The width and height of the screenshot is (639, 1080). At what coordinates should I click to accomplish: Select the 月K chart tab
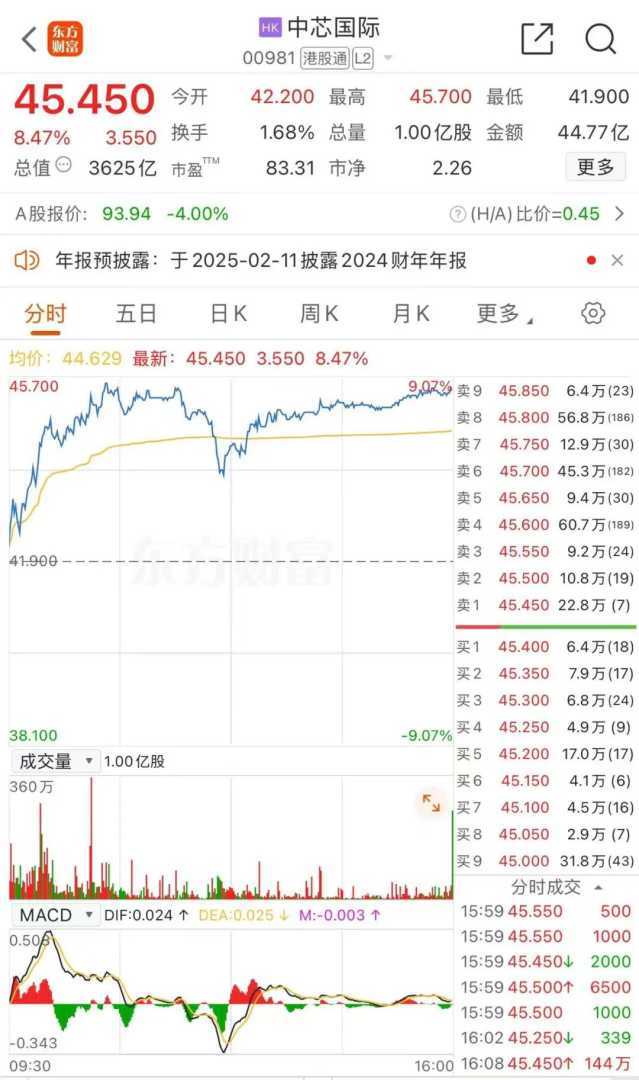[x=410, y=314]
